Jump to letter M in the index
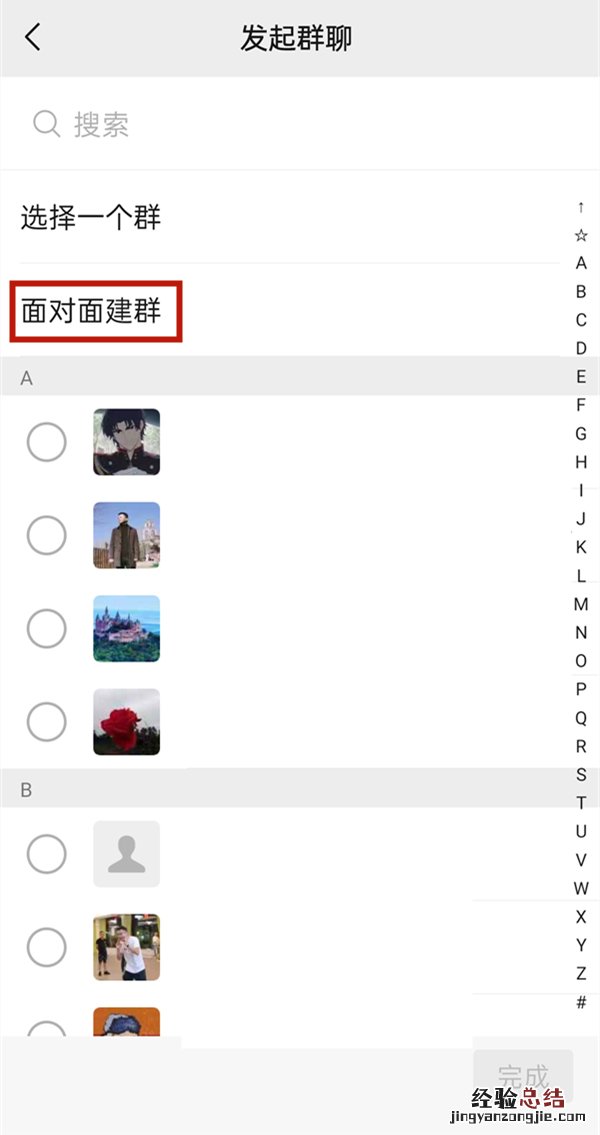This screenshot has height=1135, width=600. pyautogui.click(x=581, y=604)
